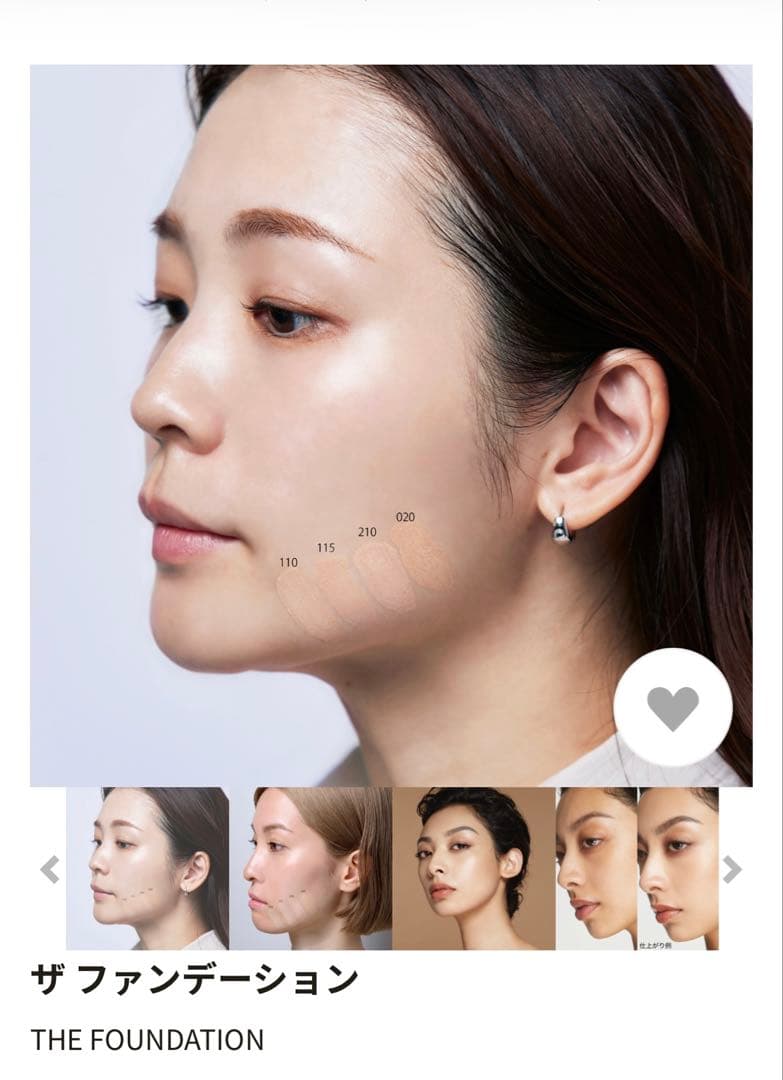Show next thumbnails with the right arrow
Screen dimensions: 783x1080
[732, 869]
